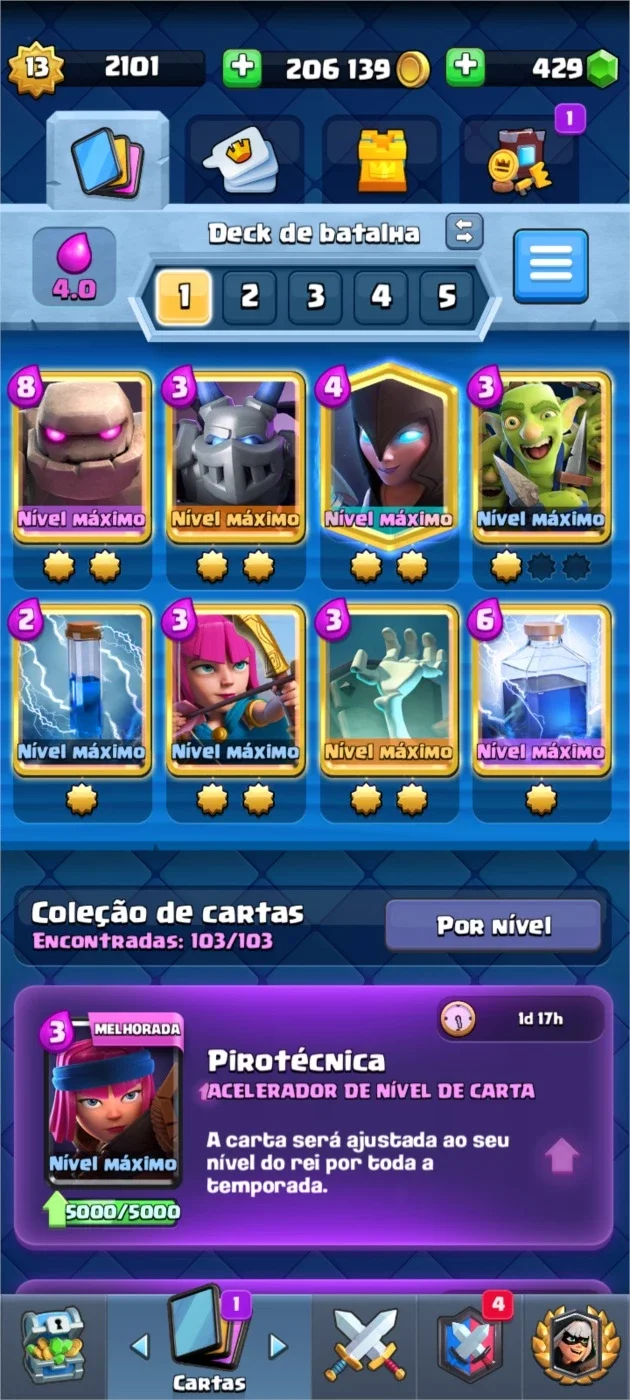
Task: Open the Night Witch card
Action: tap(388, 458)
